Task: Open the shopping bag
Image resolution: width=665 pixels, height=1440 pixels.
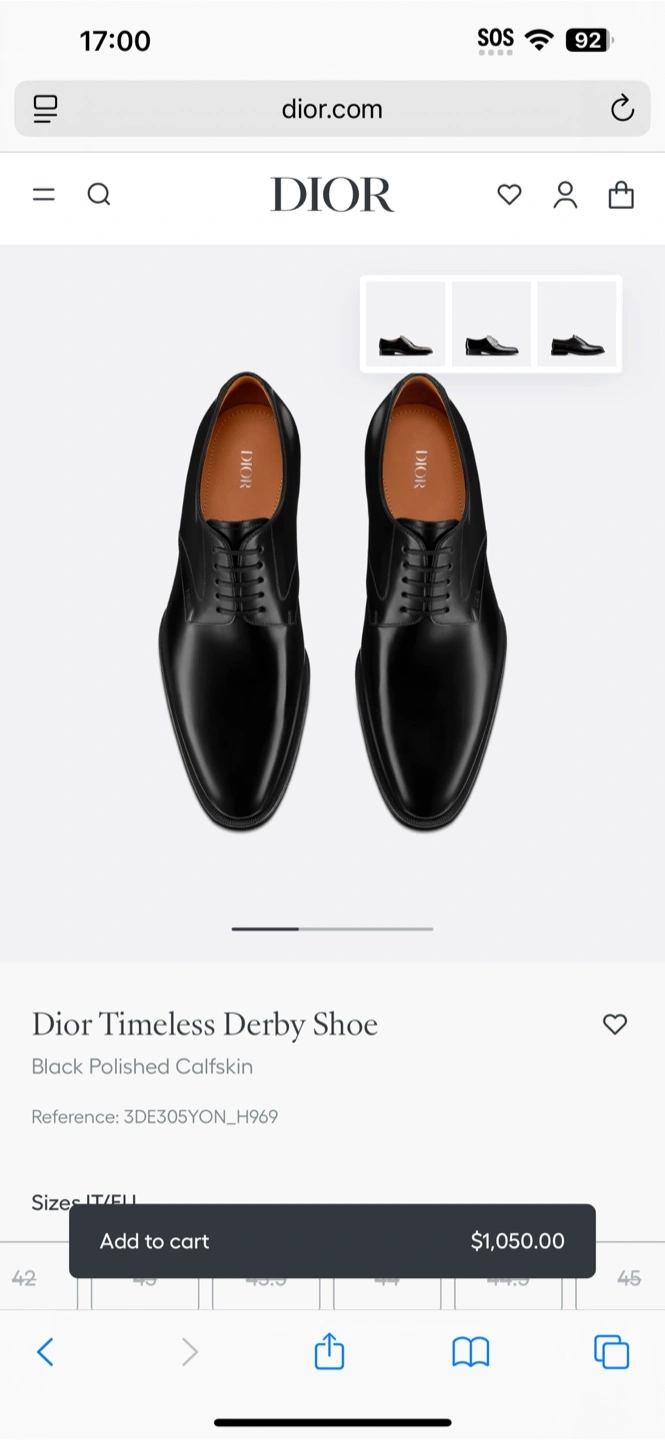Action: coord(621,194)
